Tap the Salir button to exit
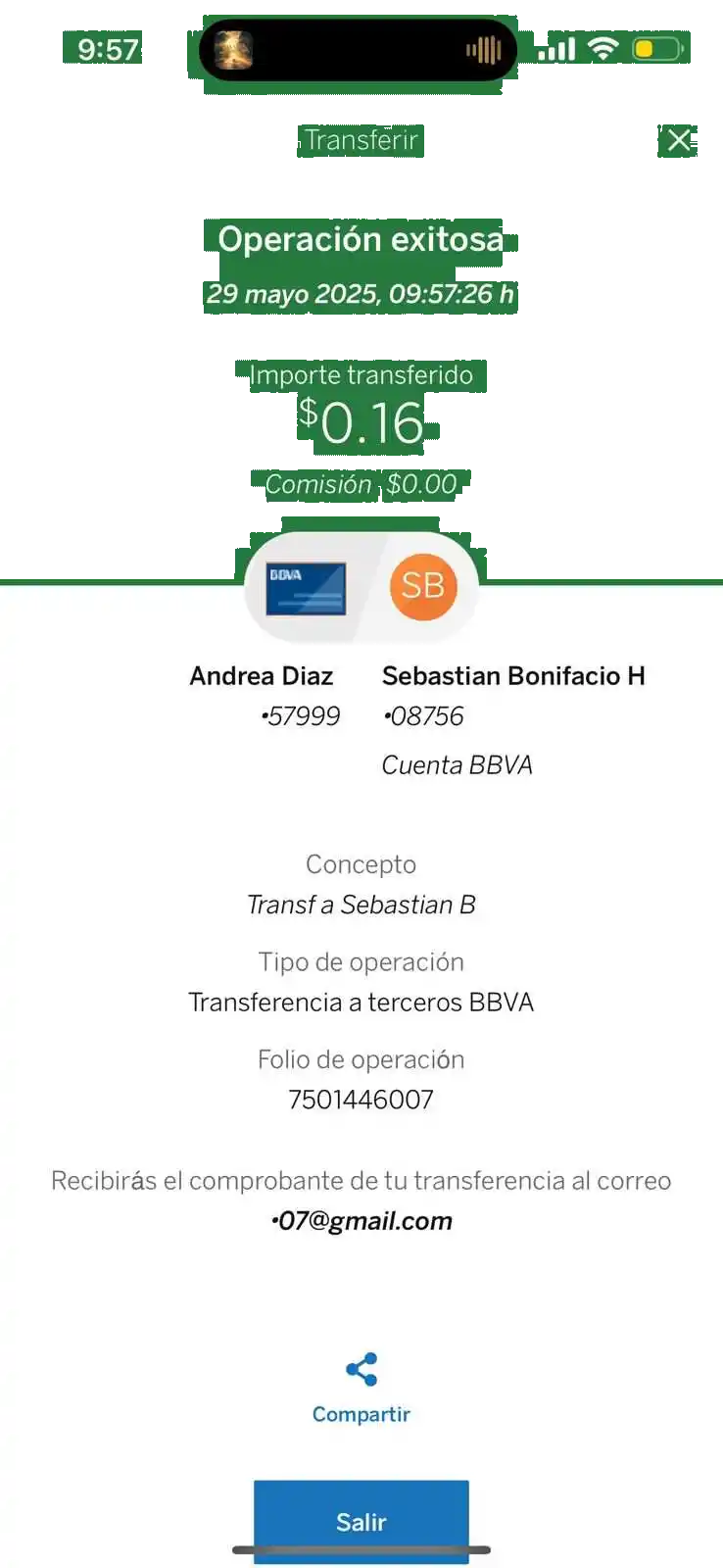This screenshot has width=723, height=1568. pos(361,1520)
